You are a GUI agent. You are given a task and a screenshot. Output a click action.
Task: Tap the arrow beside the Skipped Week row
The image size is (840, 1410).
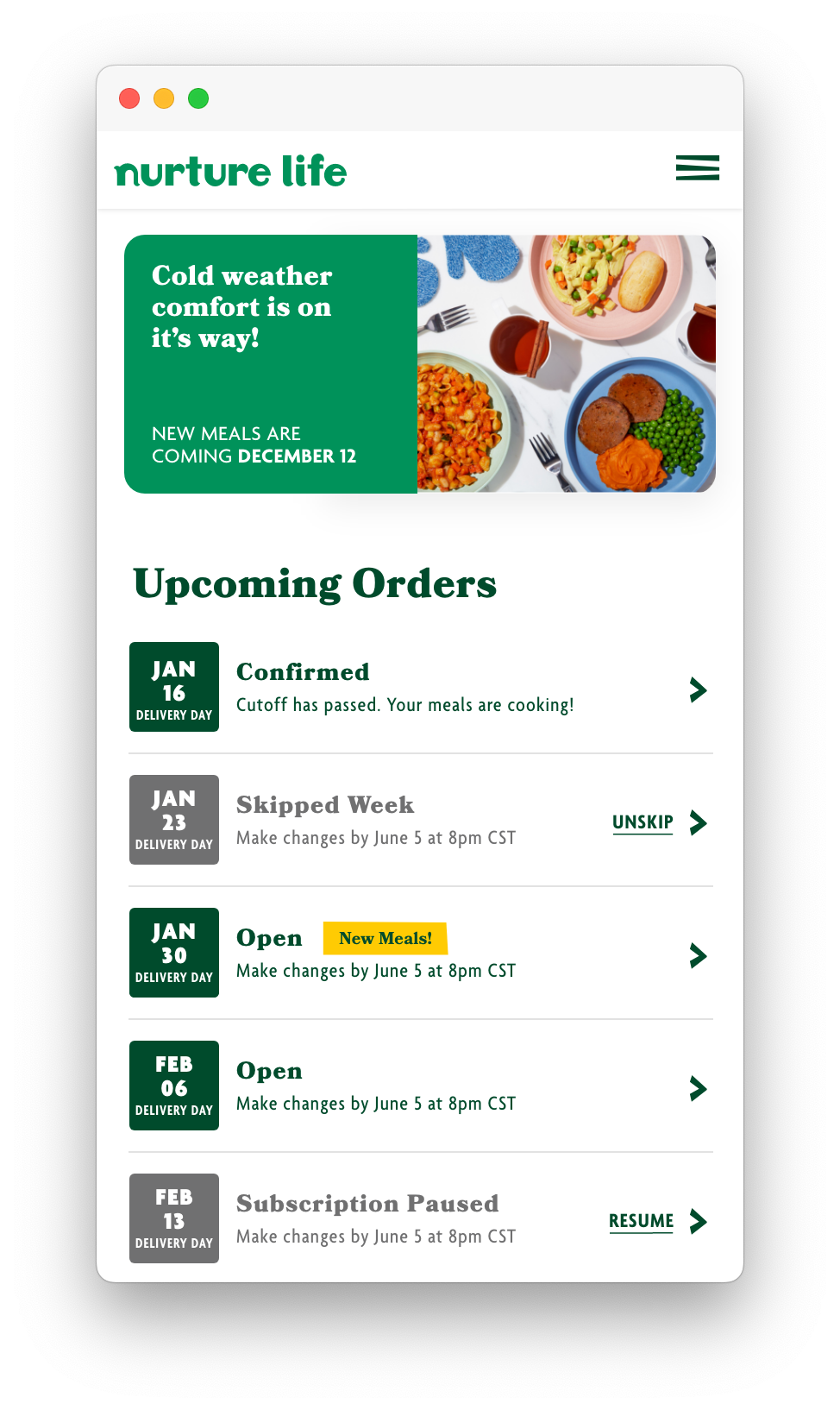[x=699, y=822]
